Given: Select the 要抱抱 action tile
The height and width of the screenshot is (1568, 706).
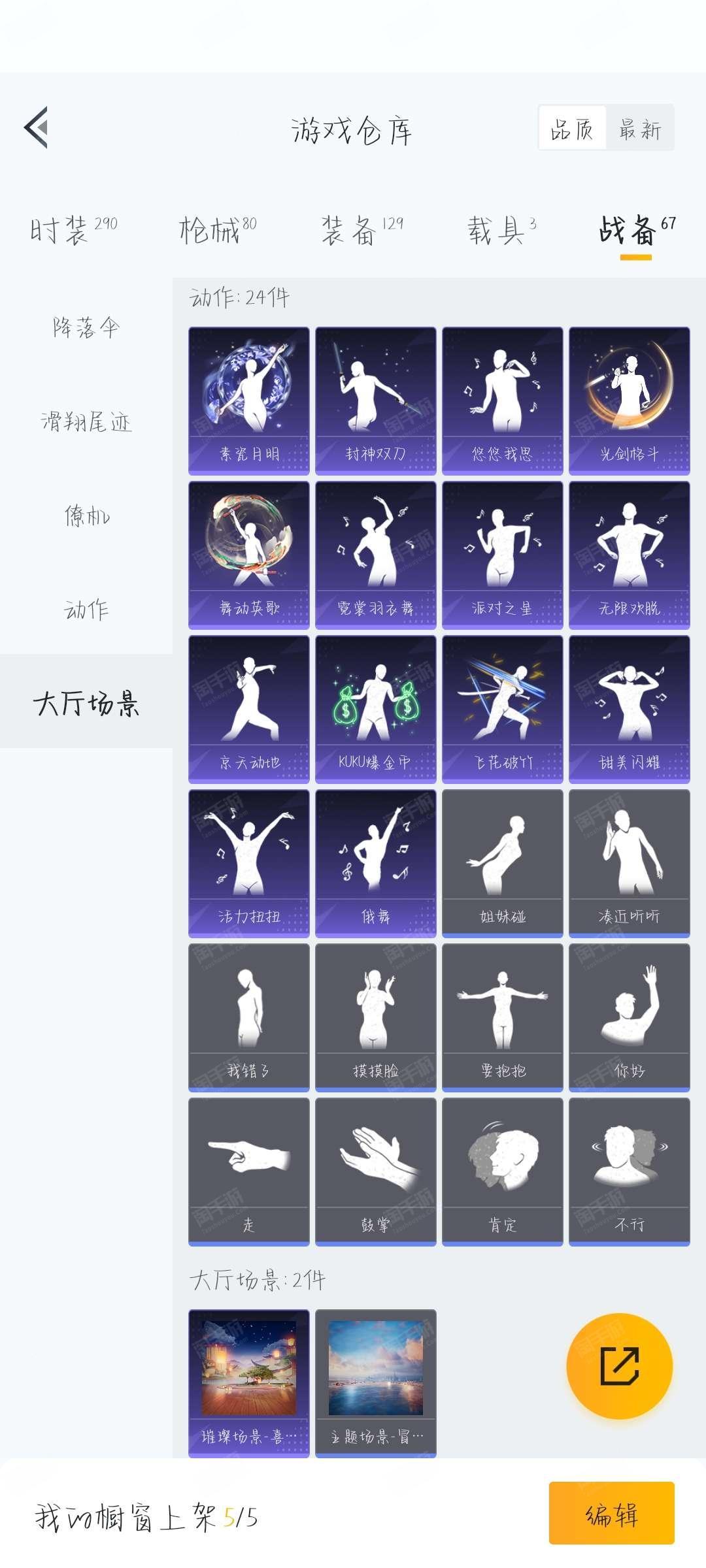Looking at the screenshot, I should pyautogui.click(x=503, y=1017).
